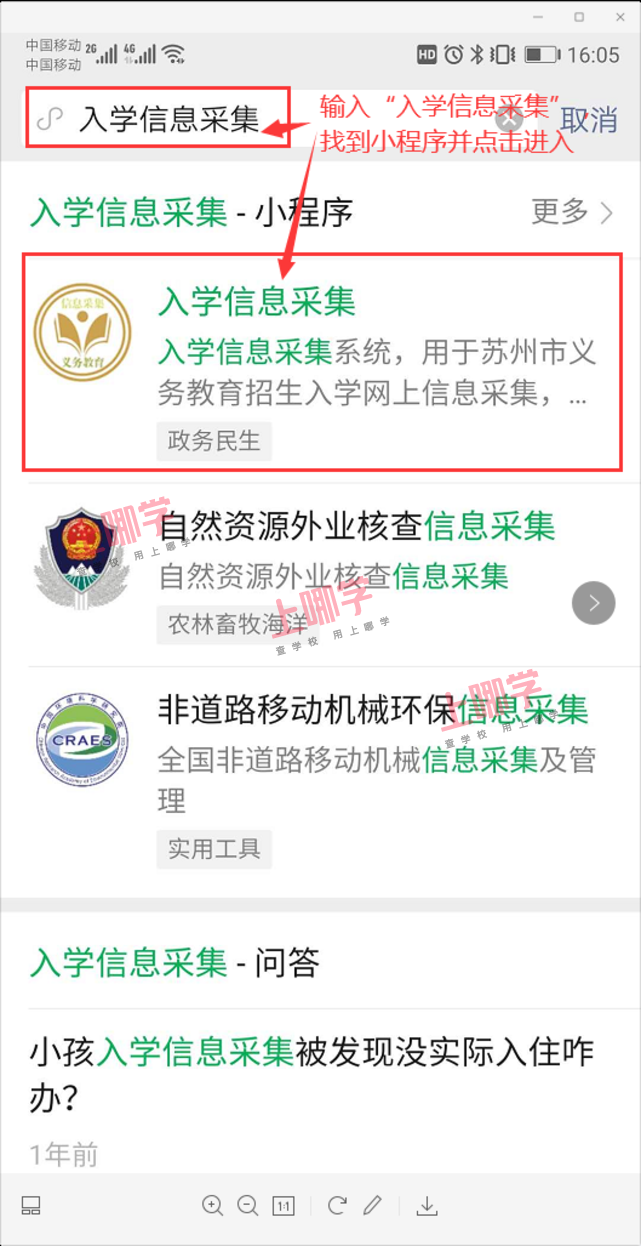Open the thumbnail gallery view icon
This screenshot has width=641, height=1246.
click(31, 1206)
